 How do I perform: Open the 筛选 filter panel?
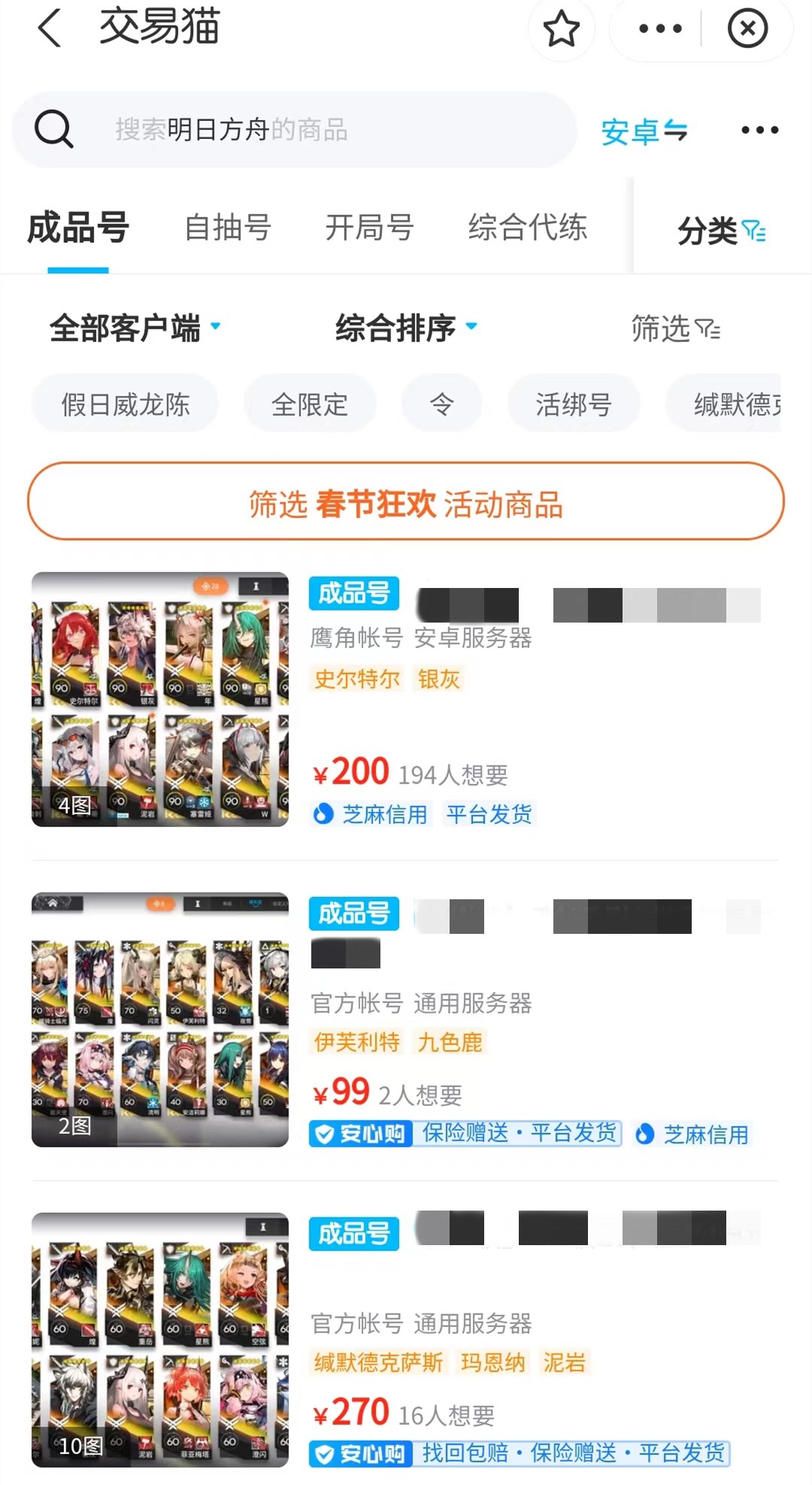coord(675,329)
